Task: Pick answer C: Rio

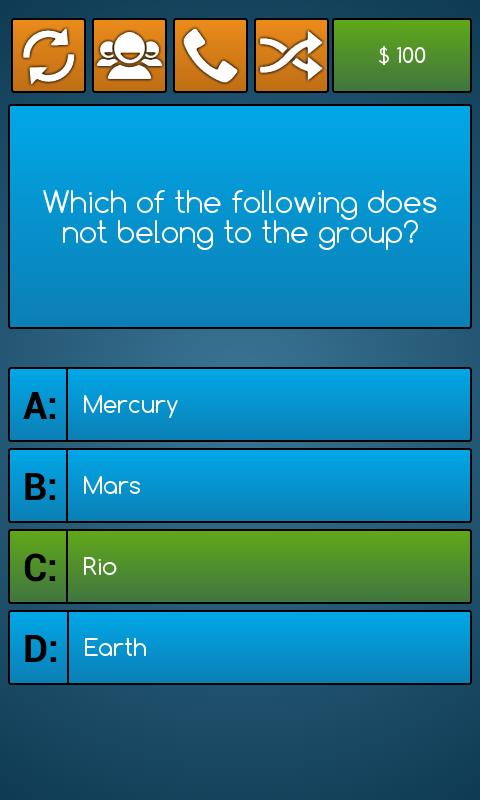Action: coord(240,566)
